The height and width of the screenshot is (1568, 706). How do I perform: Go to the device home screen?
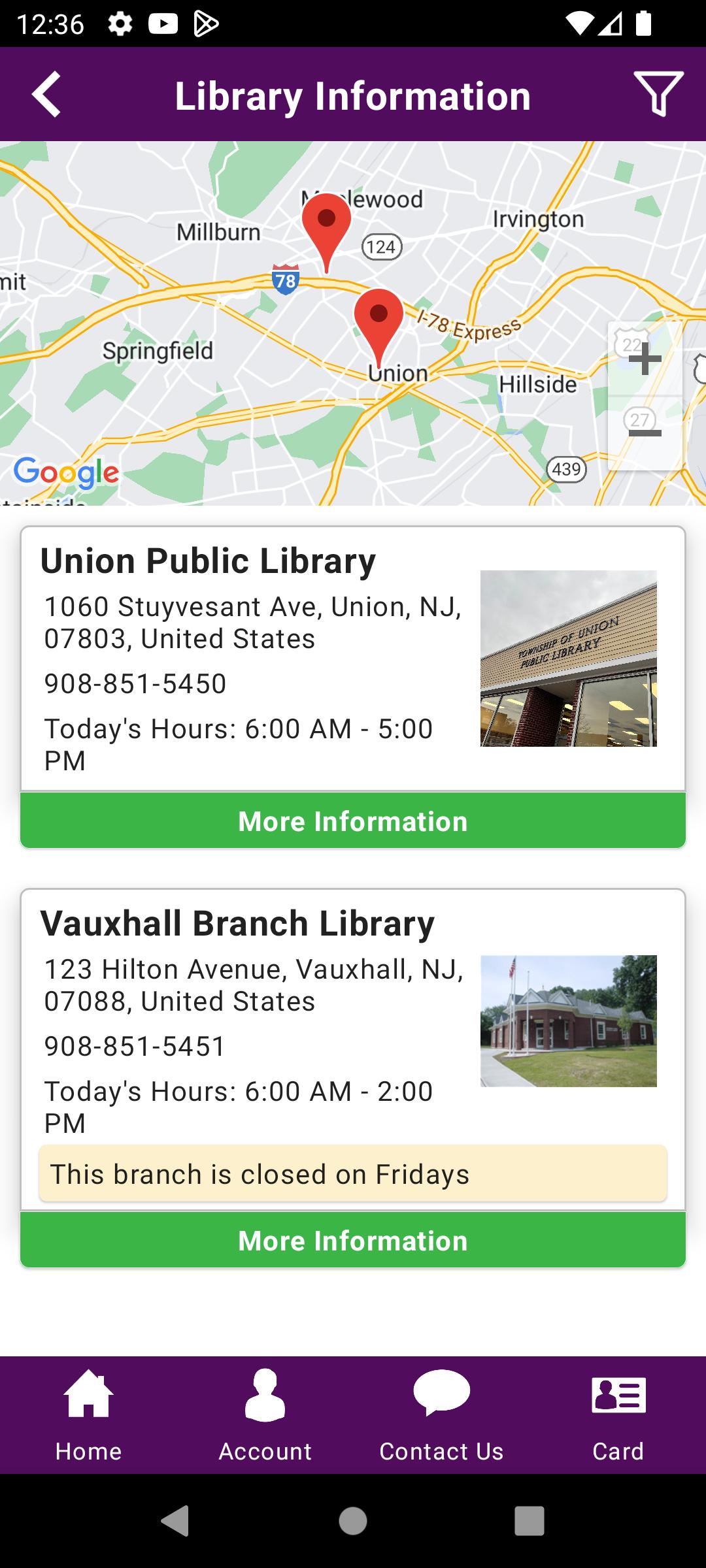point(353,1520)
